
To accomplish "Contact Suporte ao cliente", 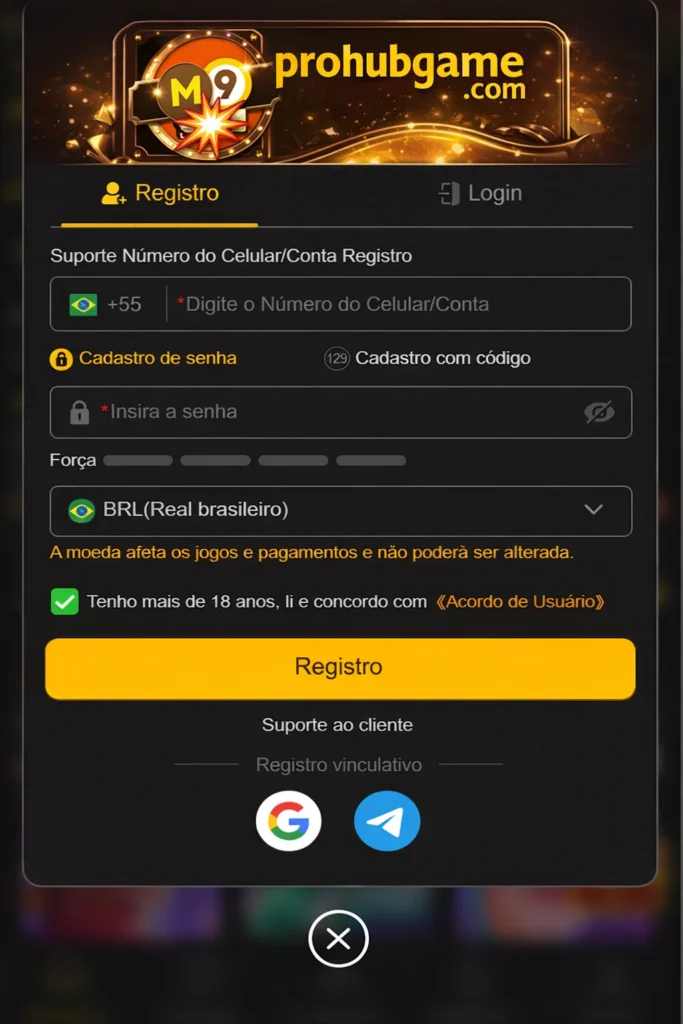I will click(337, 725).
